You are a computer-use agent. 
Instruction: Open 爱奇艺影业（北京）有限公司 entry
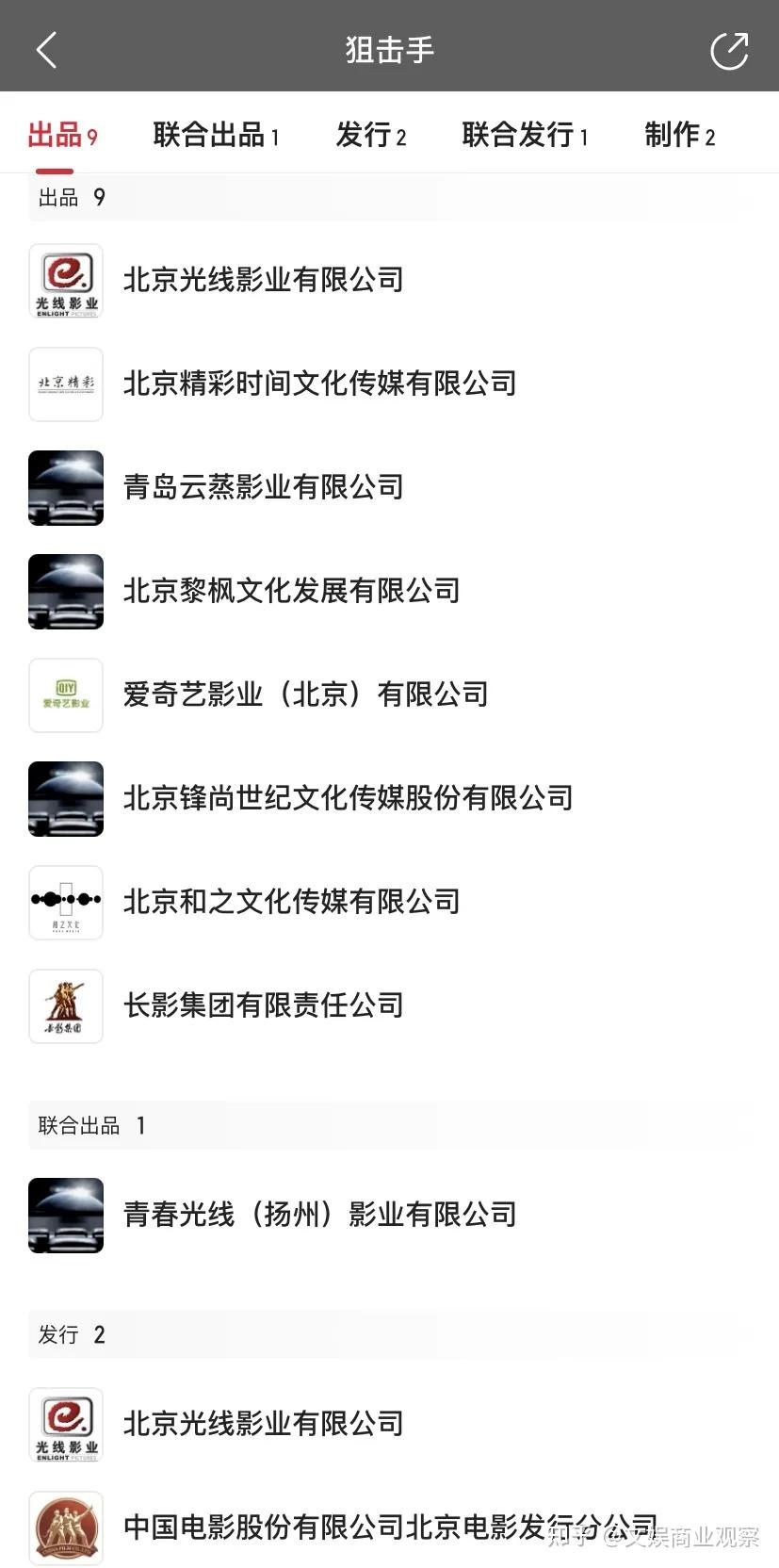click(x=305, y=694)
